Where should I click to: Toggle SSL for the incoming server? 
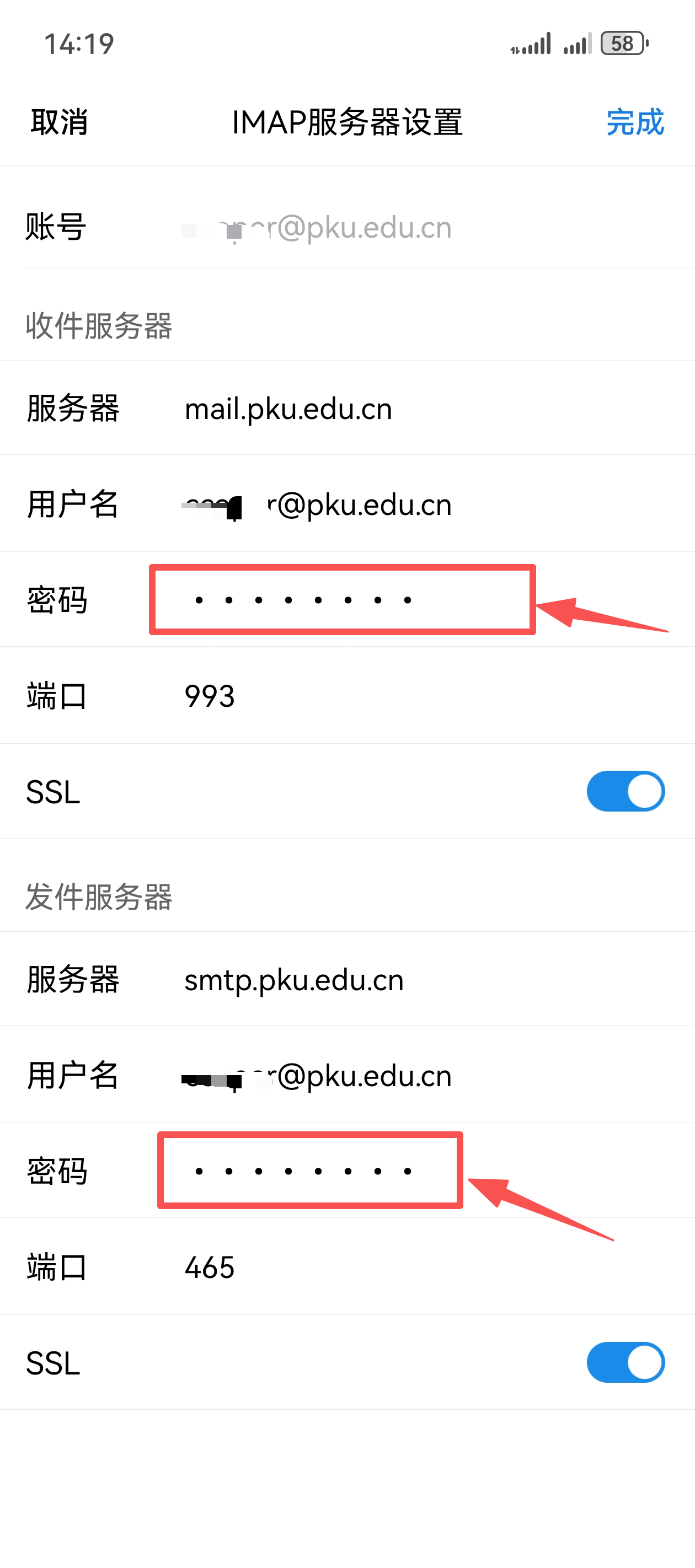click(625, 791)
